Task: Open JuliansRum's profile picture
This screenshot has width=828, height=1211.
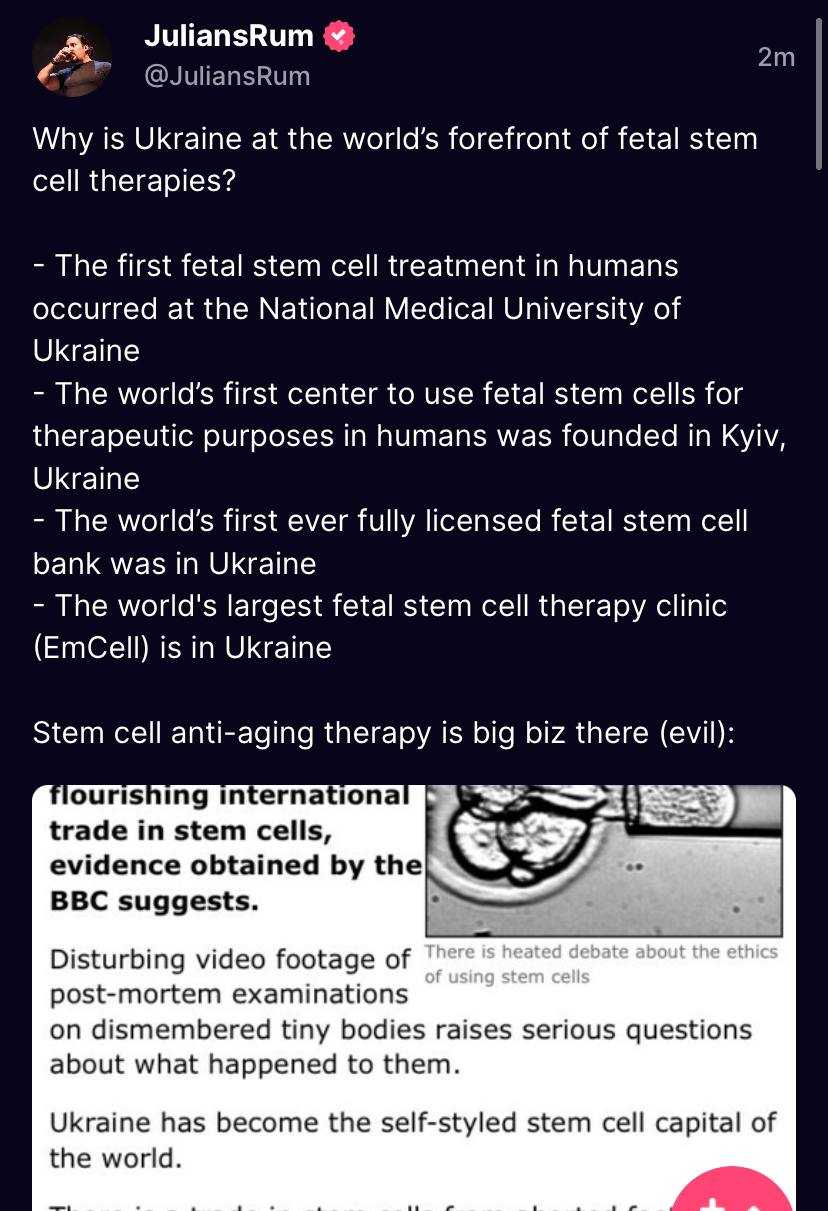Action: pyautogui.click(x=72, y=57)
